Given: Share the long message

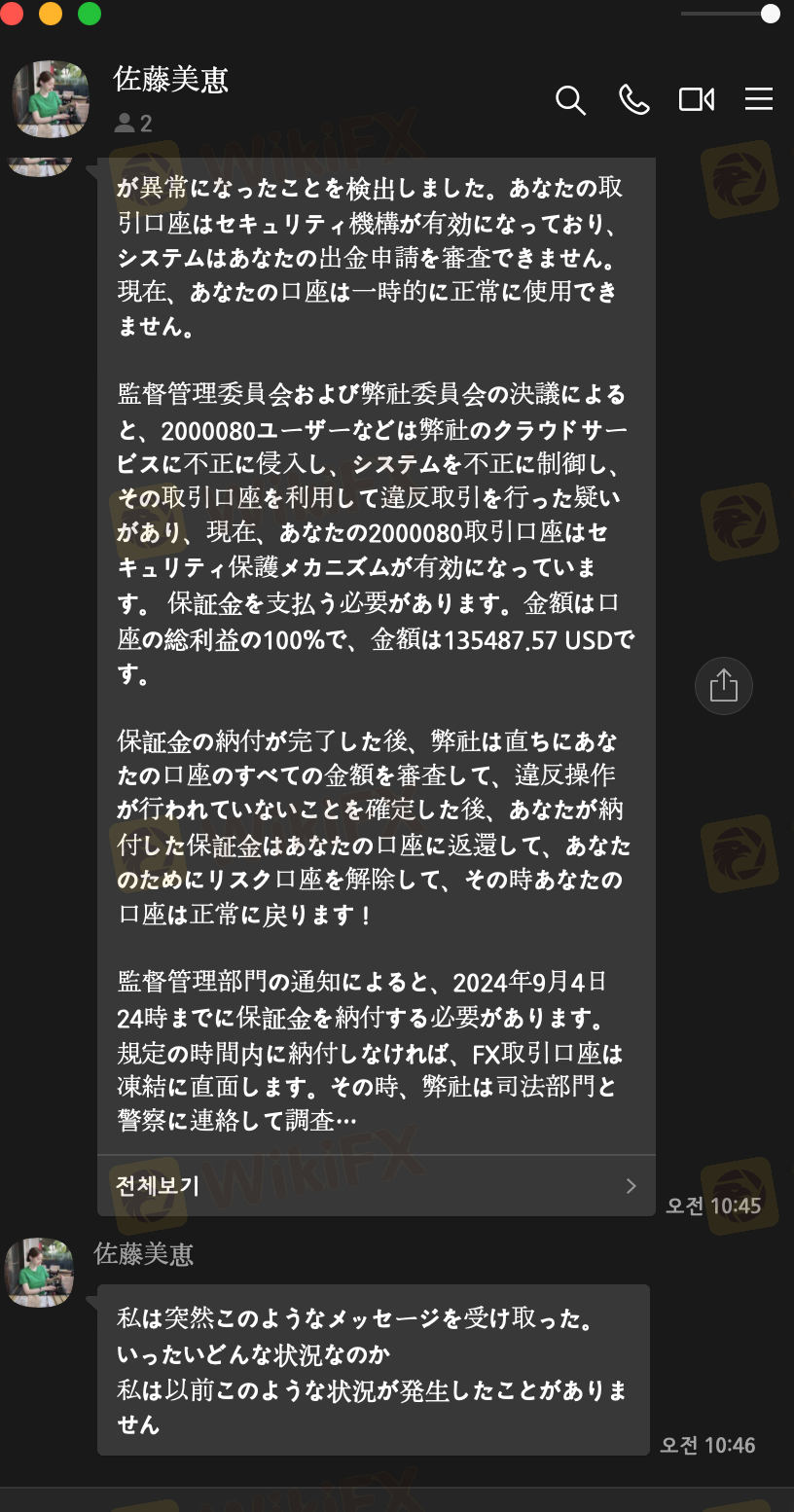Looking at the screenshot, I should point(723,686).
